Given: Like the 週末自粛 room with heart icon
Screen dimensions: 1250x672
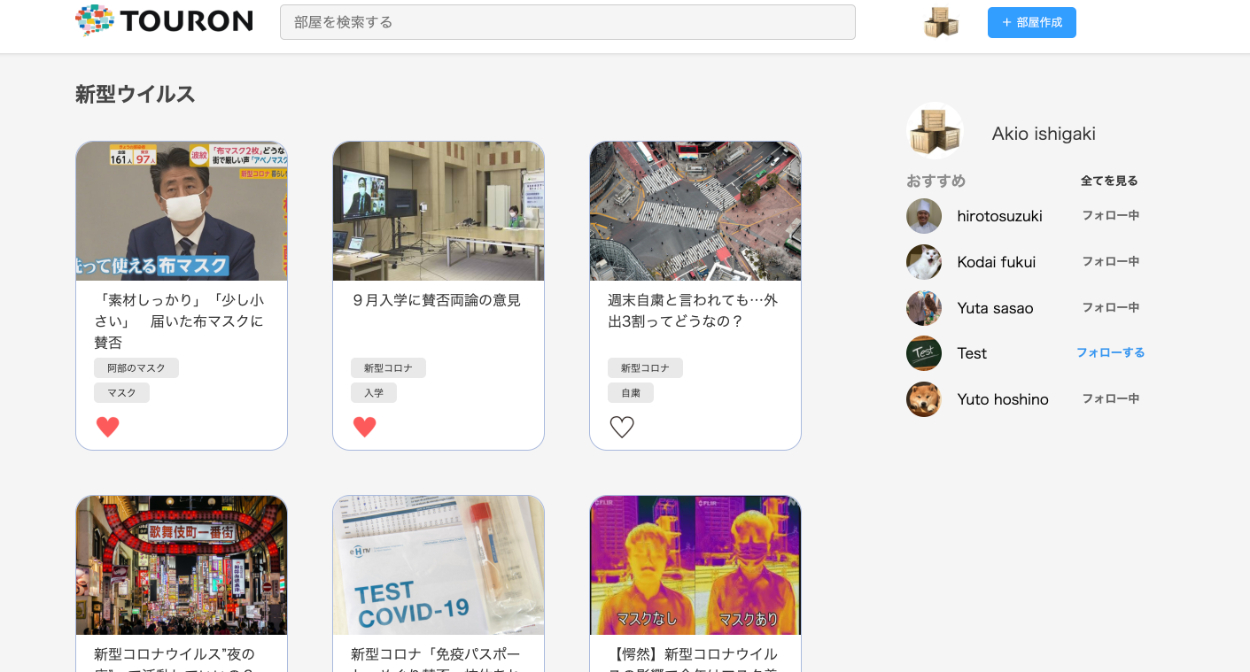Looking at the screenshot, I should (x=622, y=427).
